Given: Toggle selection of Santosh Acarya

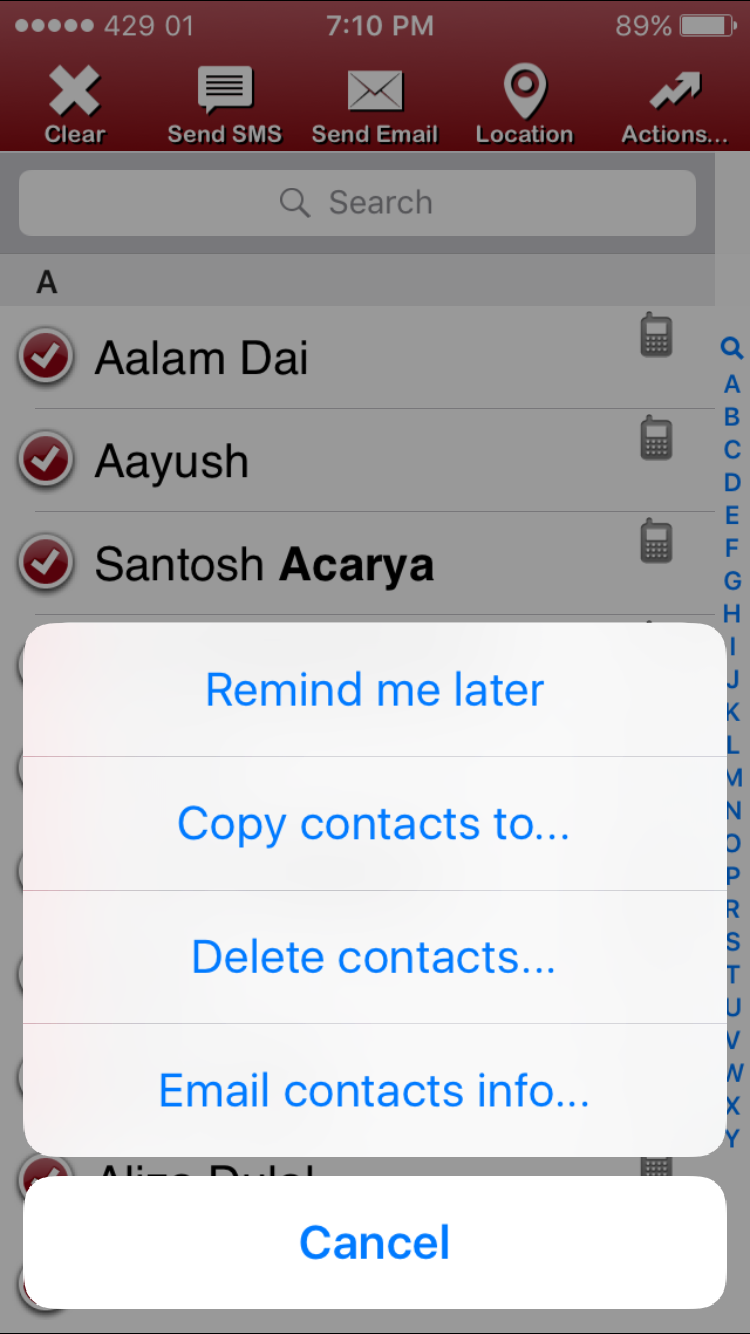Looking at the screenshot, I should click(45, 562).
